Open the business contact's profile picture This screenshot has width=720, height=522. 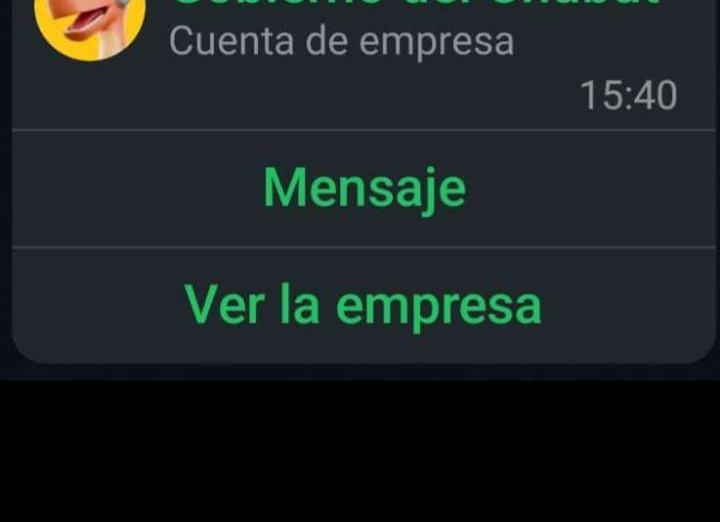(89, 23)
